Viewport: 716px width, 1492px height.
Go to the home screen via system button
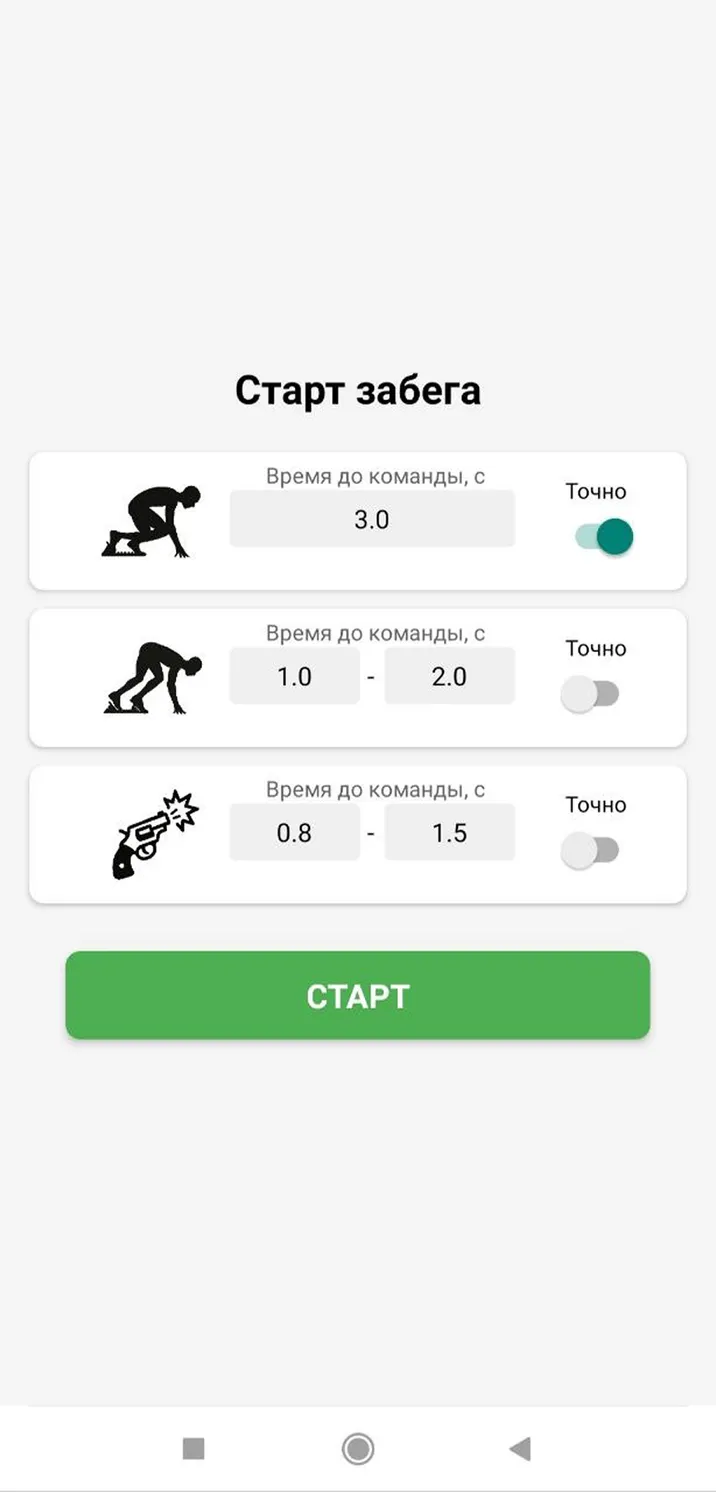coord(358,1448)
